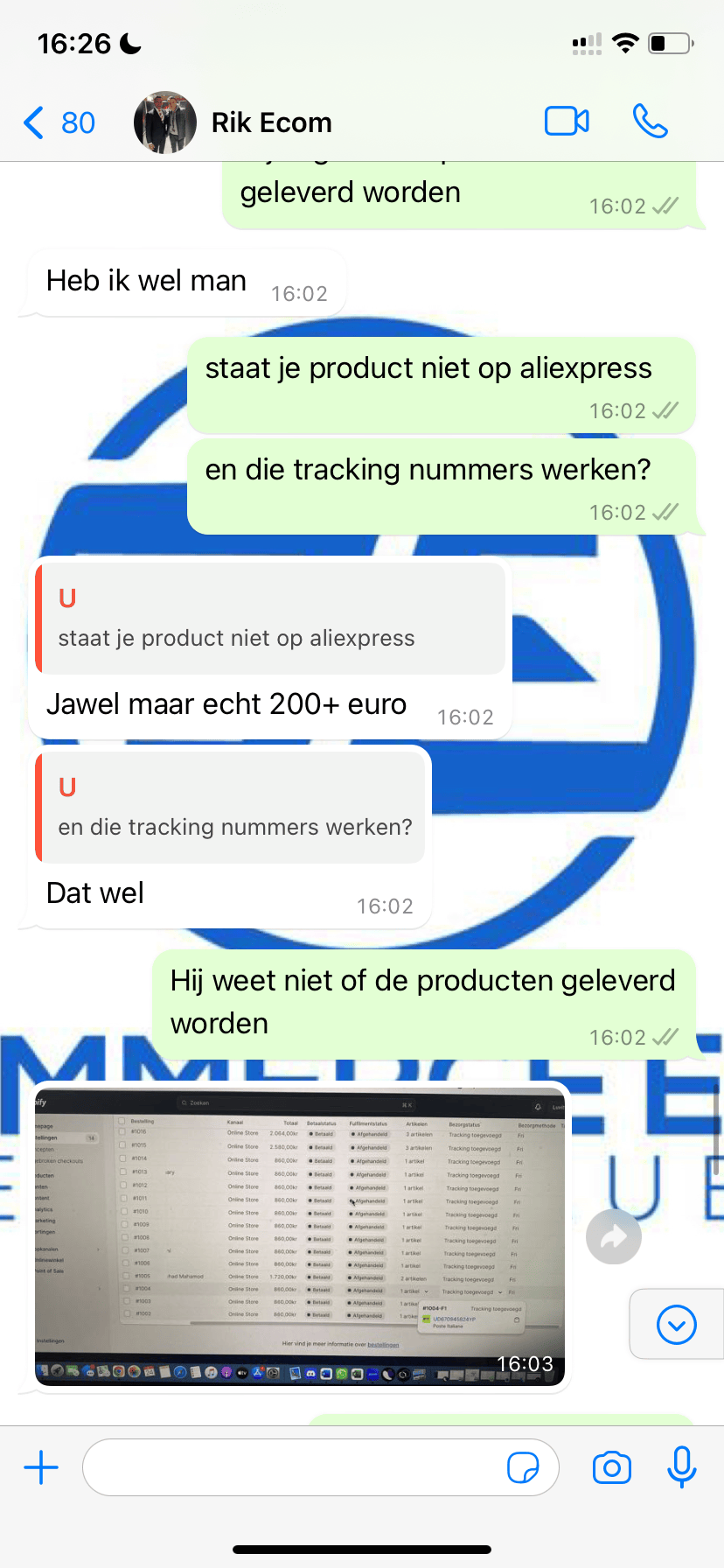The width and height of the screenshot is (724, 1568).
Task: Jump to quoted message 'staat je product niet op aliexpress'
Action: click(271, 619)
